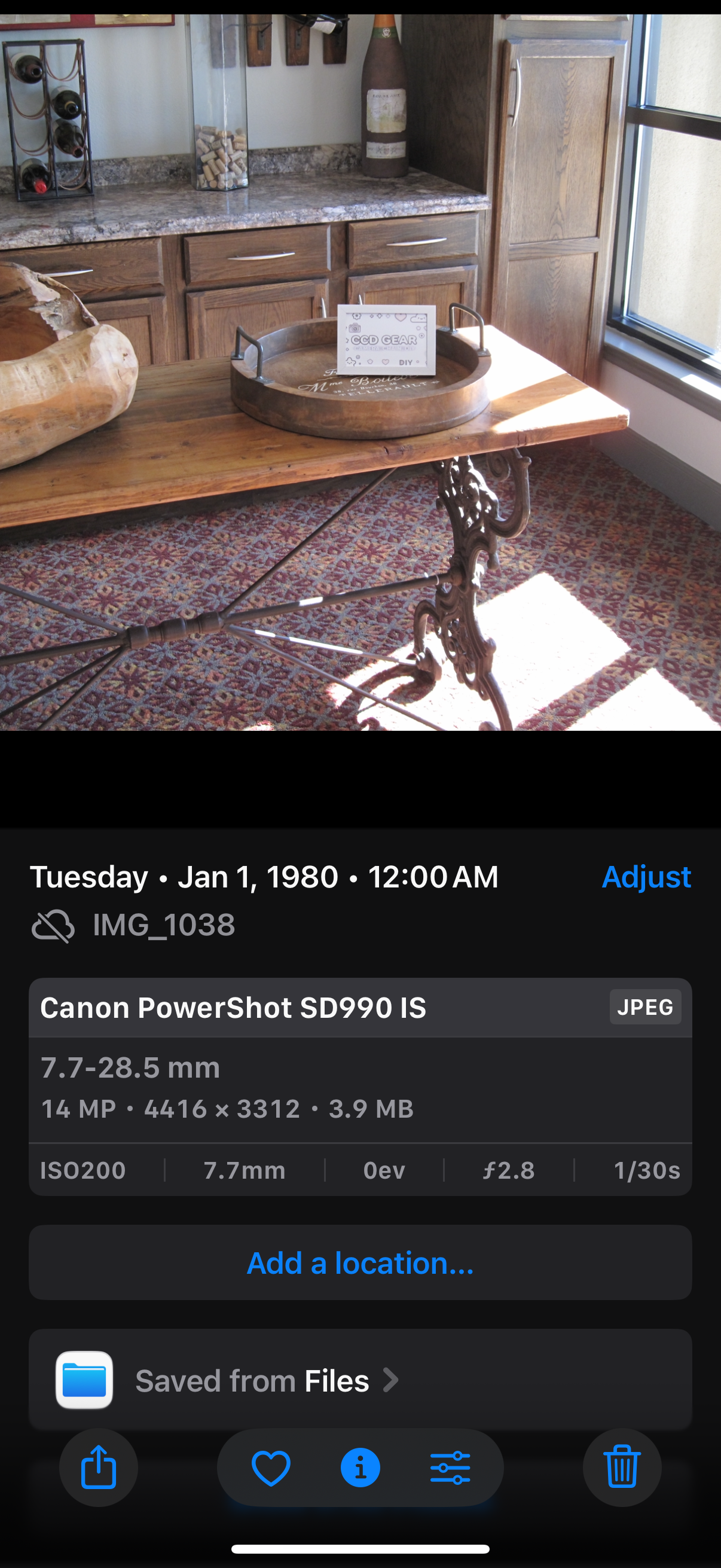Open the Saved from Files row

click(360, 1380)
